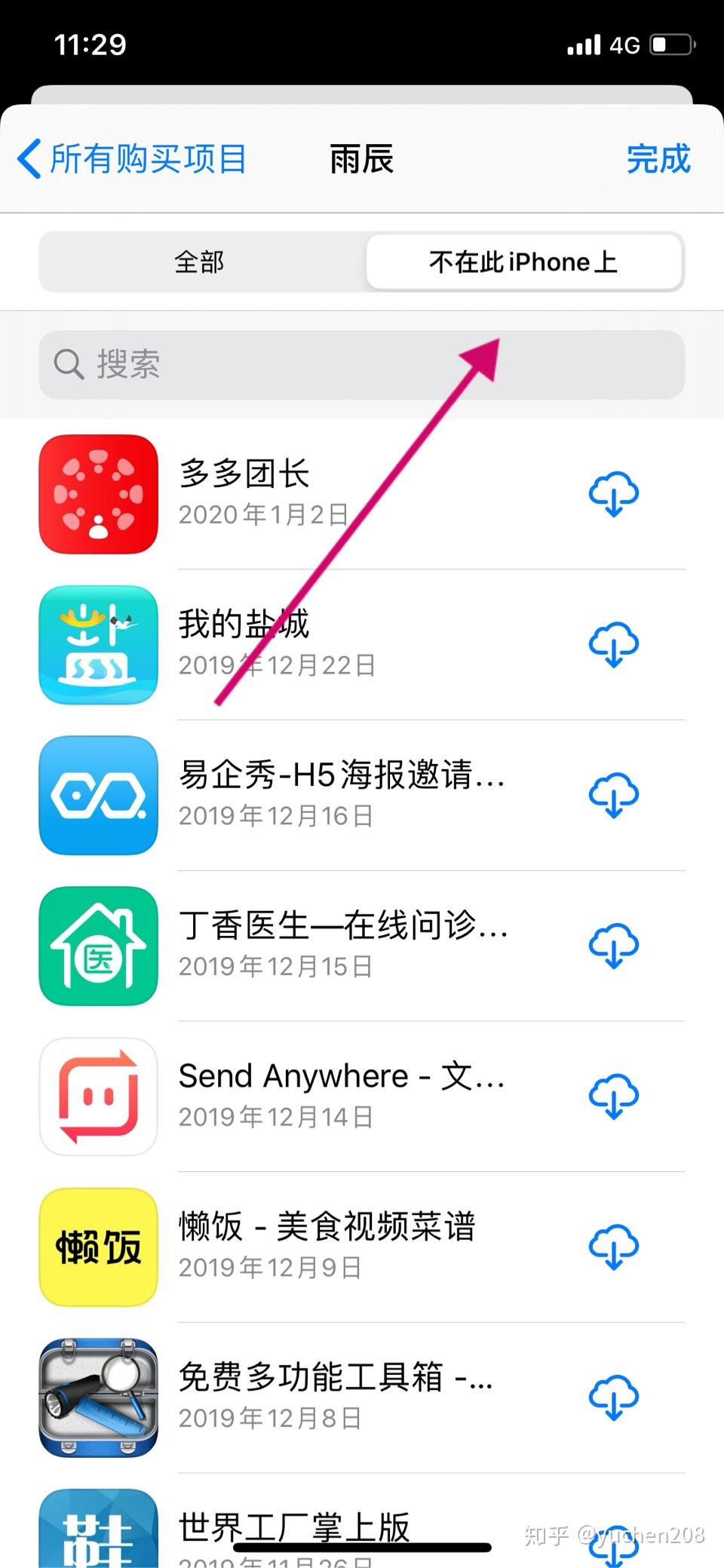Focus the 搜索 search field

click(x=362, y=364)
